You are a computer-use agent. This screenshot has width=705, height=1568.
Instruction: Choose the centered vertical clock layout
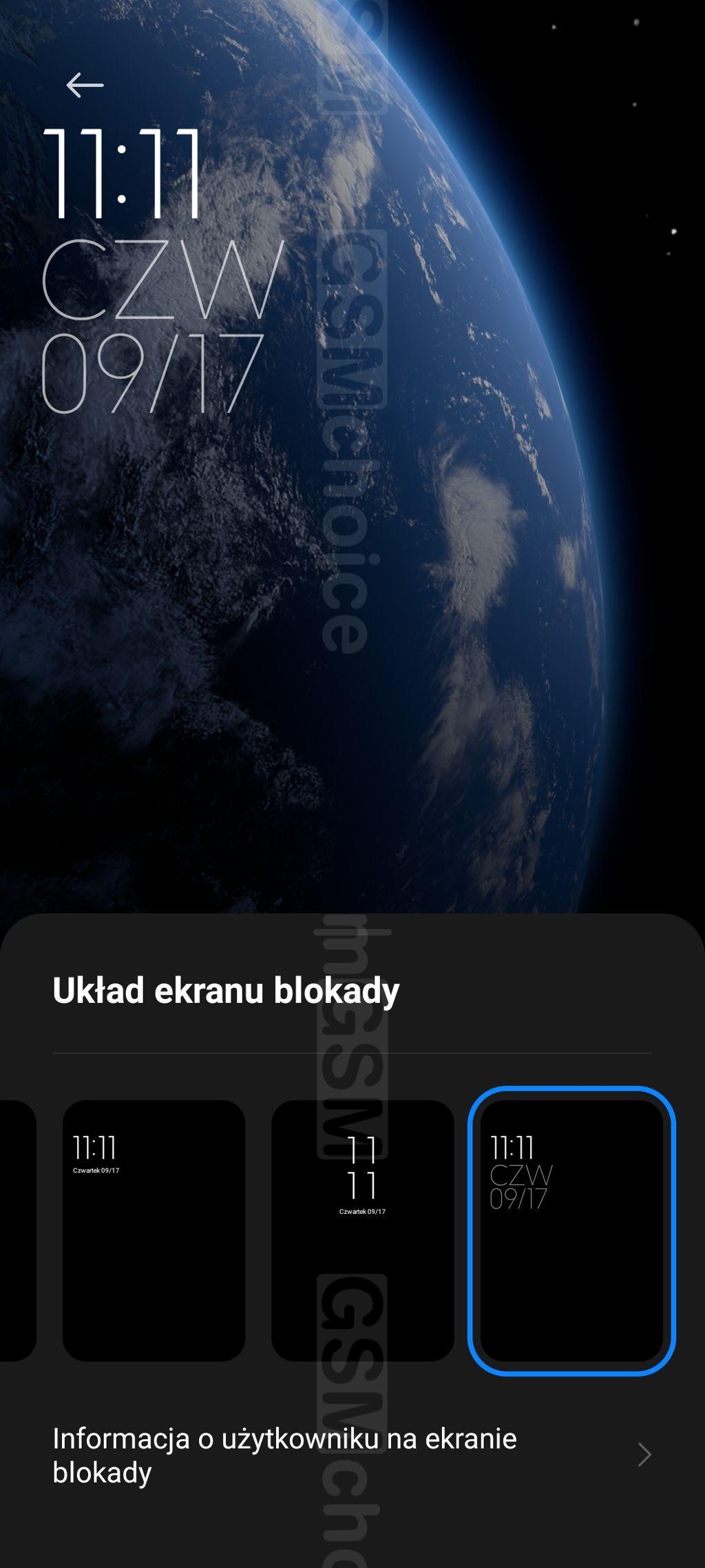tap(362, 1230)
